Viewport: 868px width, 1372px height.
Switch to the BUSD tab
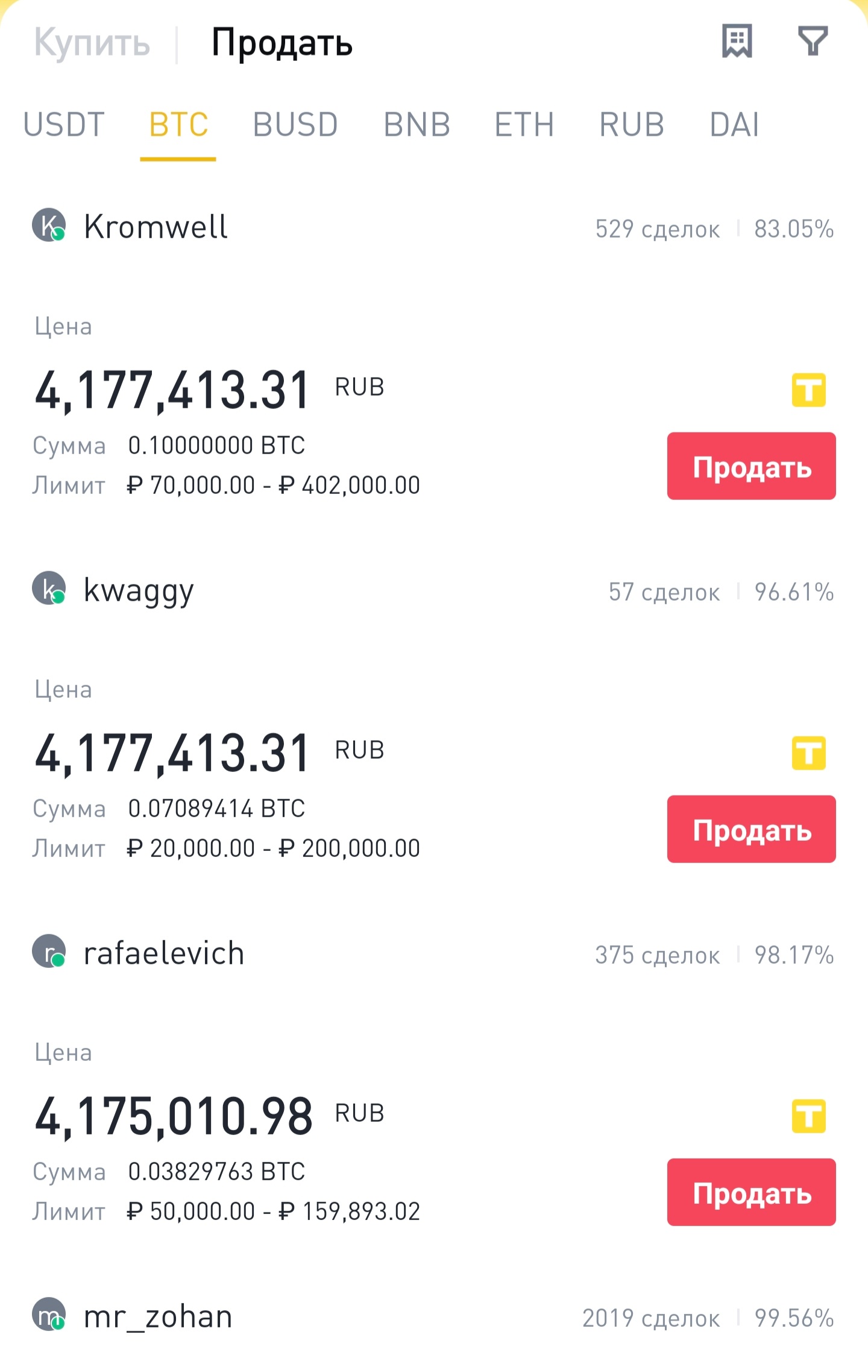click(x=295, y=125)
